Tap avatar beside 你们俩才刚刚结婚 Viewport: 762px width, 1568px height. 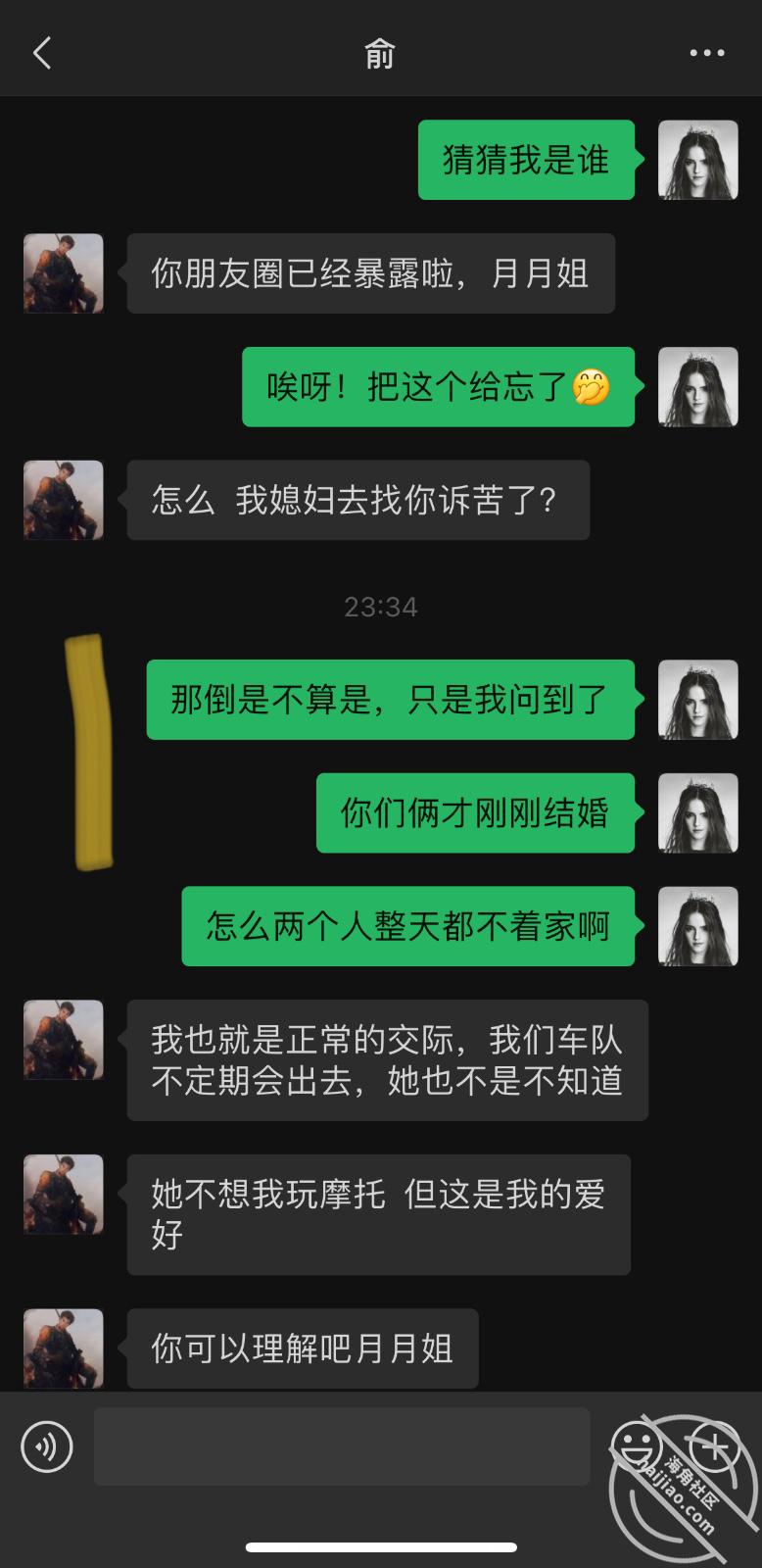[697, 813]
